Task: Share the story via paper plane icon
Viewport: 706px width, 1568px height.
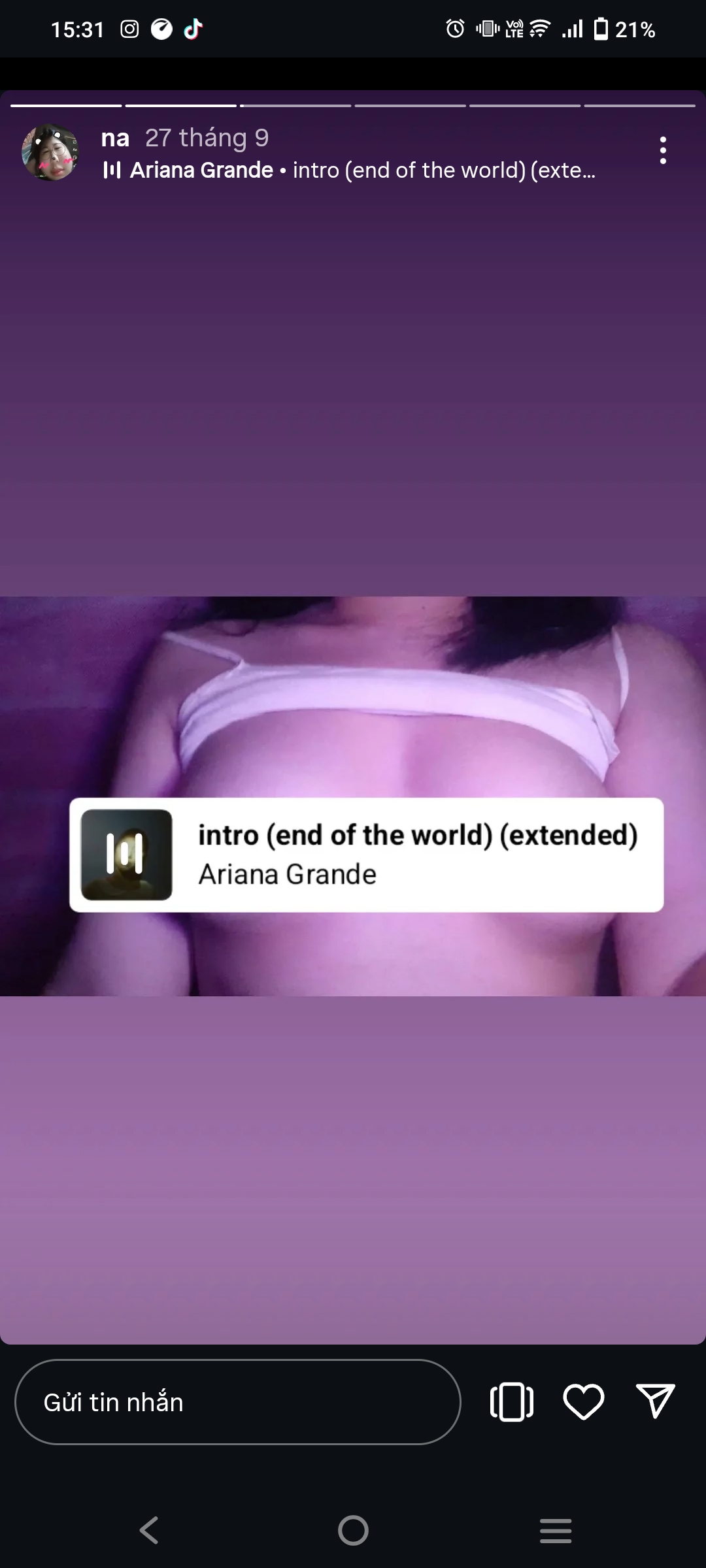Action: 655,1401
